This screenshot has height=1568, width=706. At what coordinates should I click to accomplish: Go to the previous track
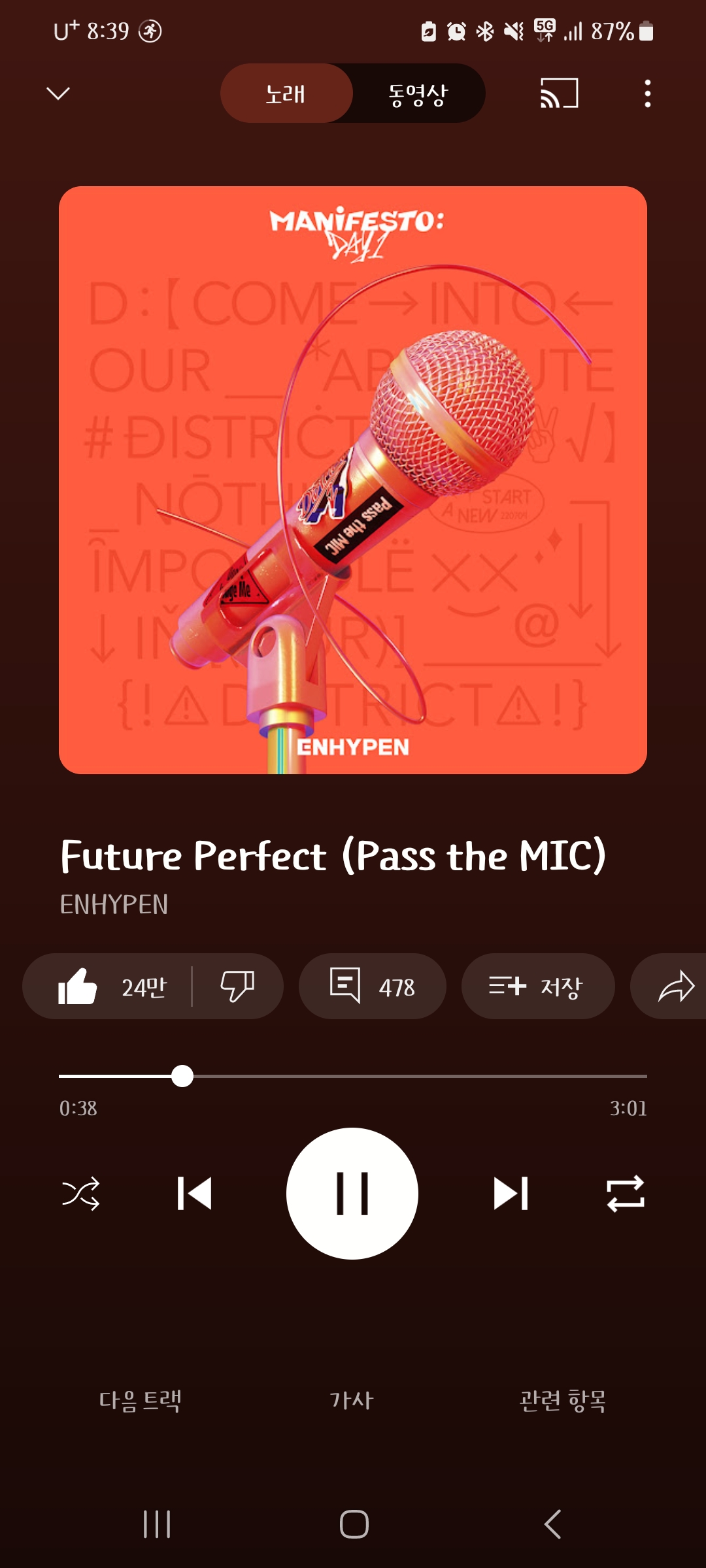point(194,1194)
